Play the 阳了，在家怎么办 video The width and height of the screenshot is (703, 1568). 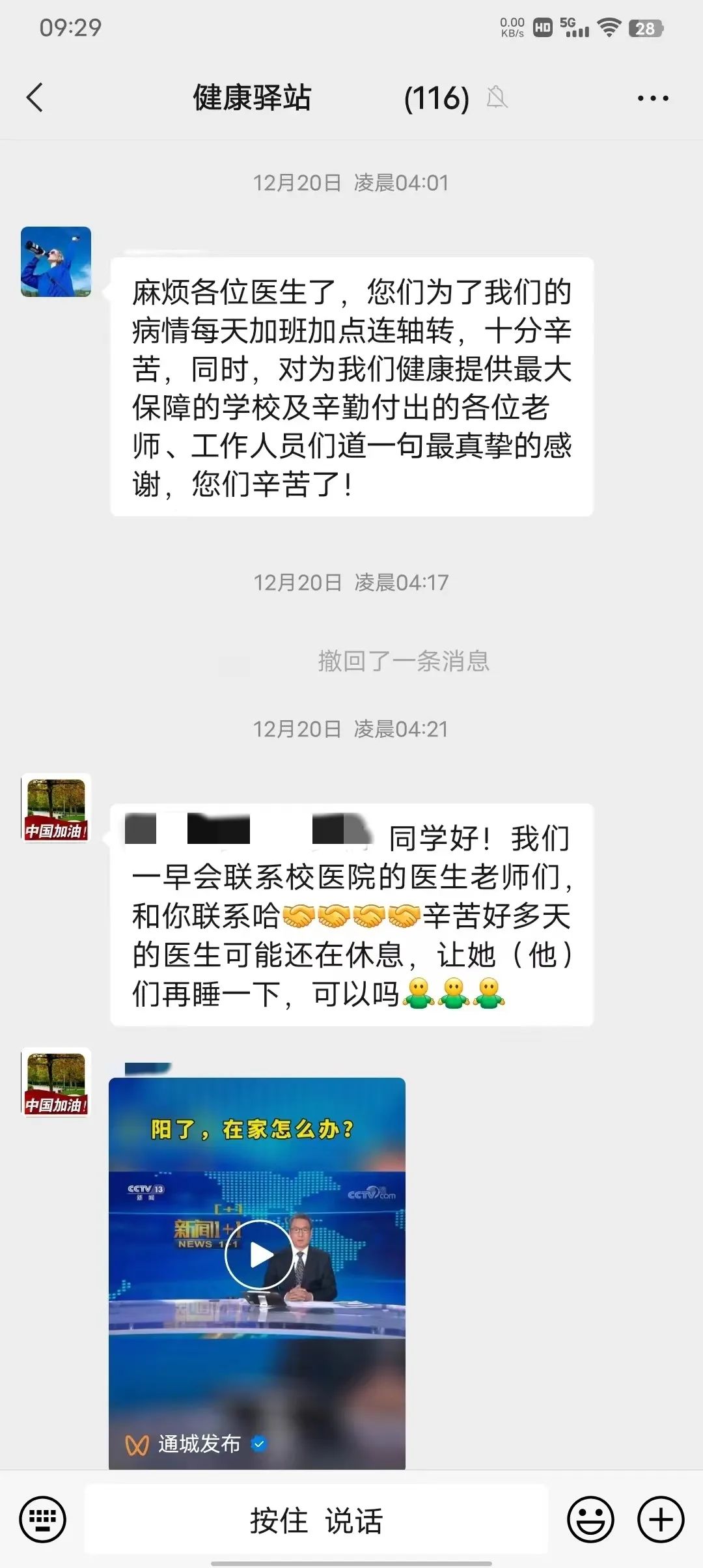(258, 1254)
